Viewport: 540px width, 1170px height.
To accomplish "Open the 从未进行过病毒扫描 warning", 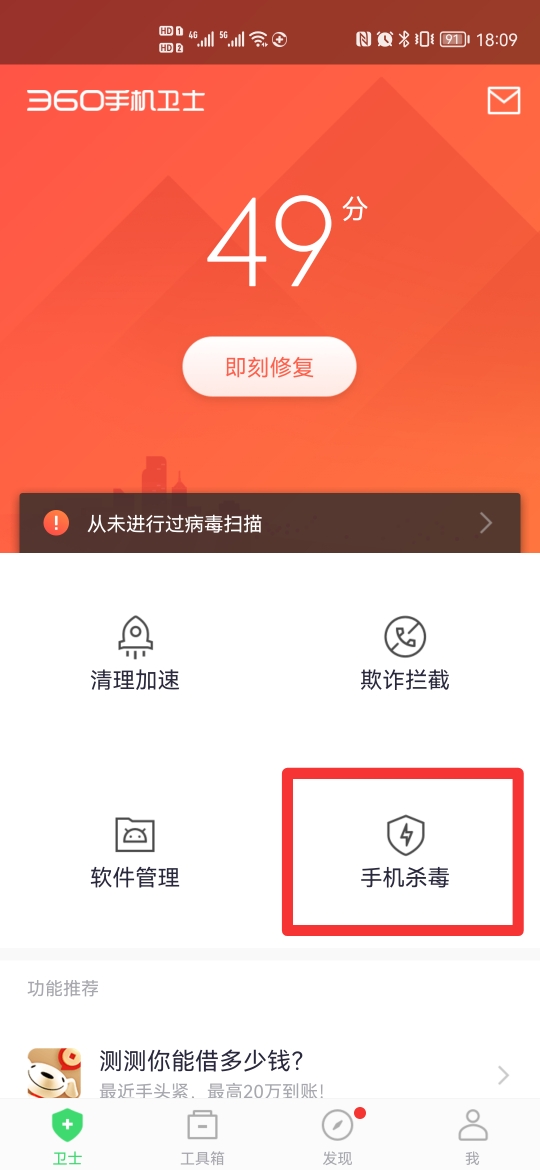I will (270, 523).
